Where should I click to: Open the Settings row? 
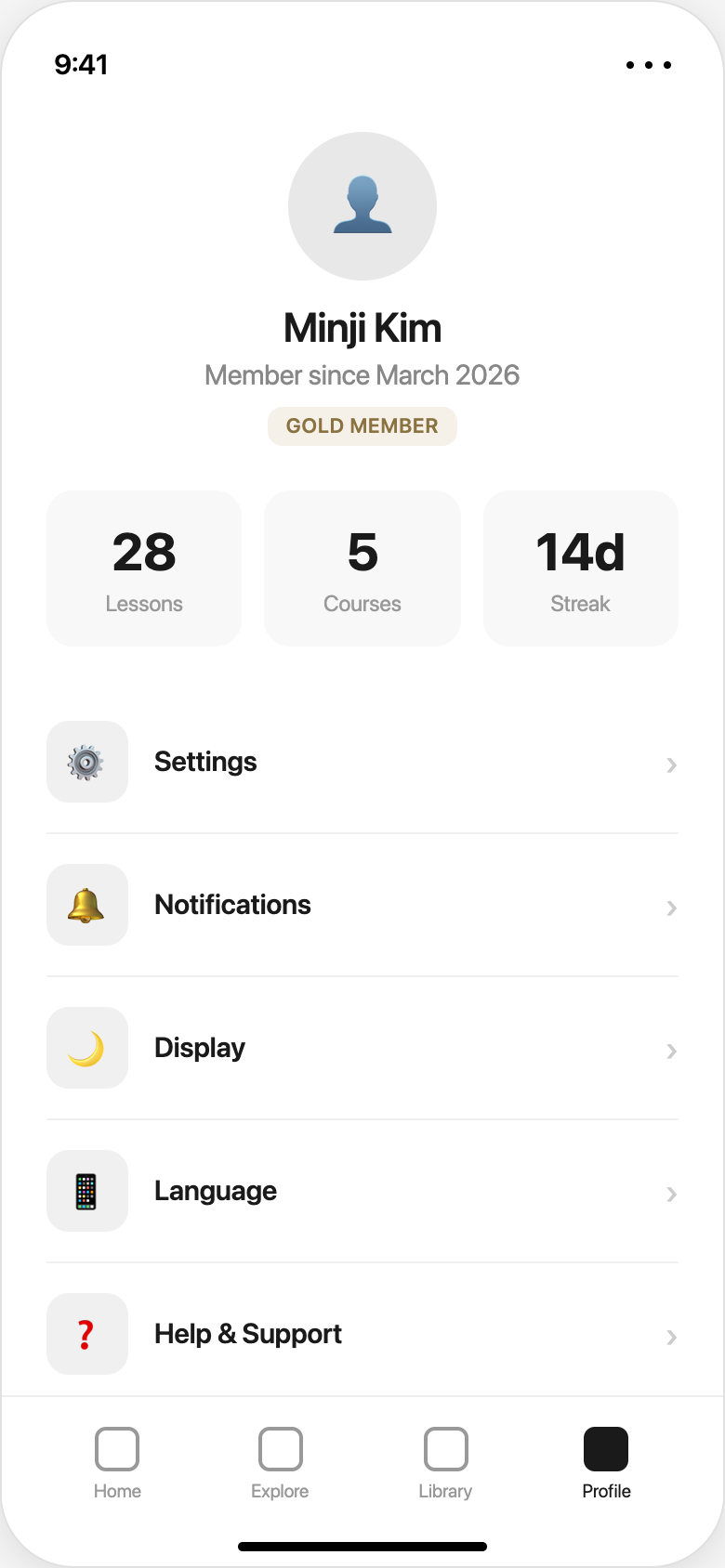point(362,763)
